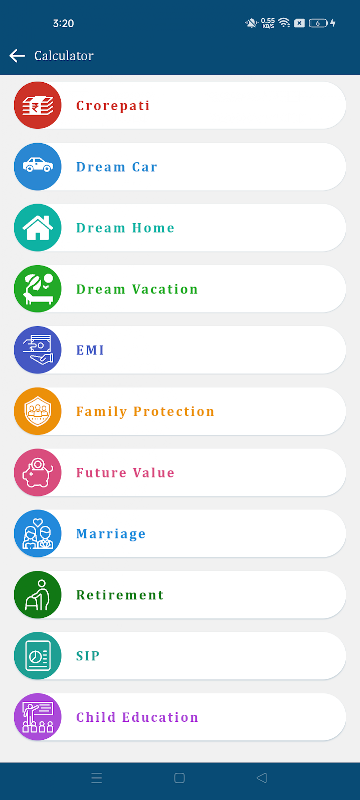The height and width of the screenshot is (800, 360).
Task: Open the Crorepati calculator
Action: [180, 105]
